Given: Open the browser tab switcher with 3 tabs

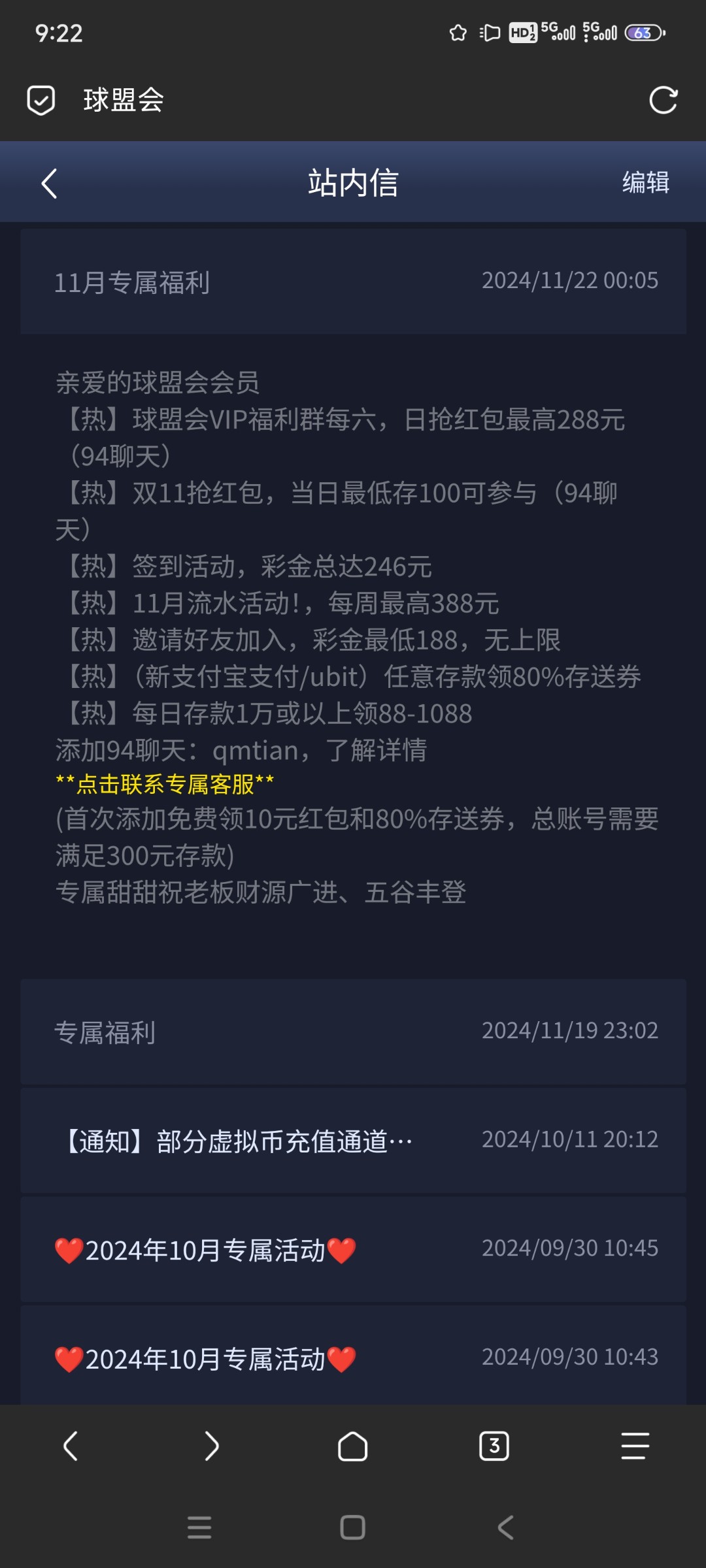Looking at the screenshot, I should click(494, 1446).
